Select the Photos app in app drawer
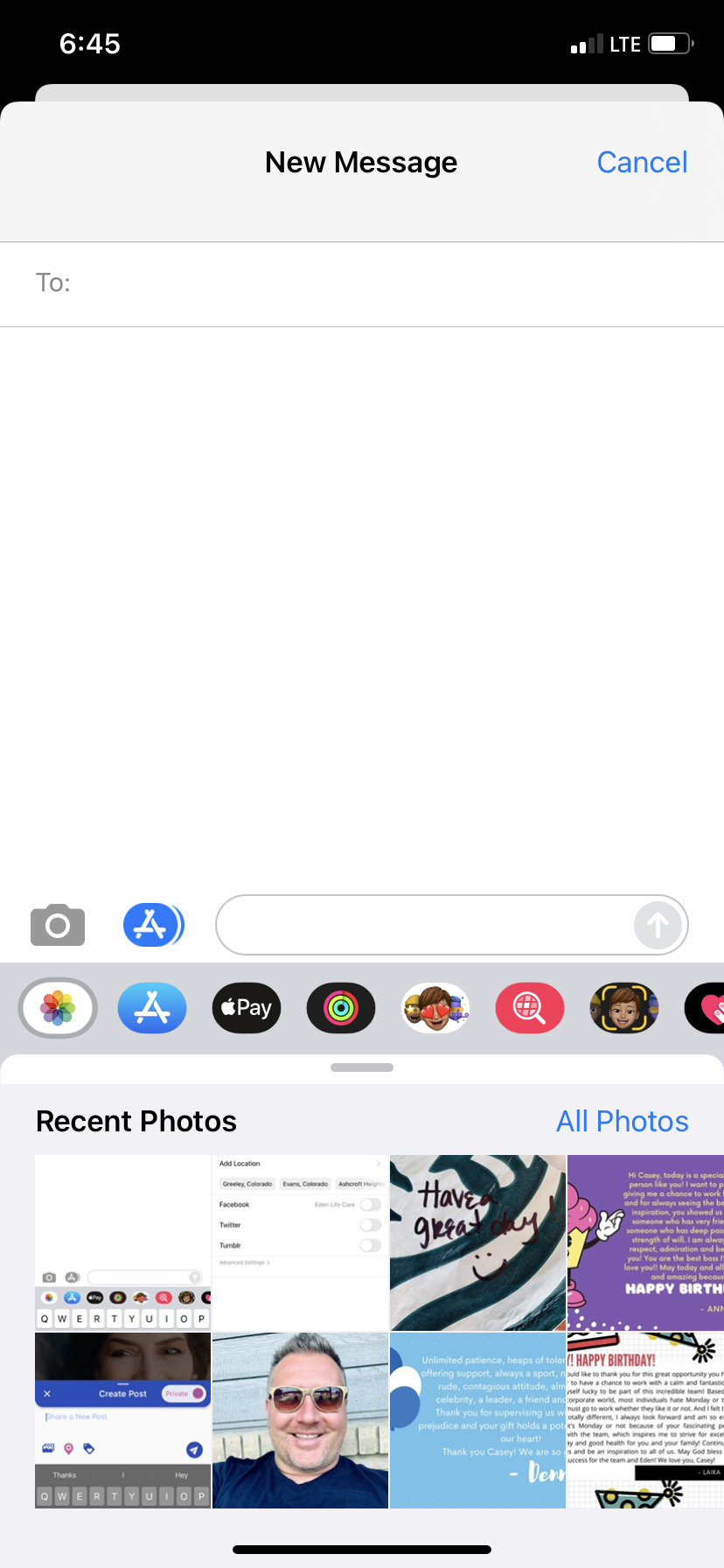Image resolution: width=724 pixels, height=1568 pixels. (x=58, y=1008)
